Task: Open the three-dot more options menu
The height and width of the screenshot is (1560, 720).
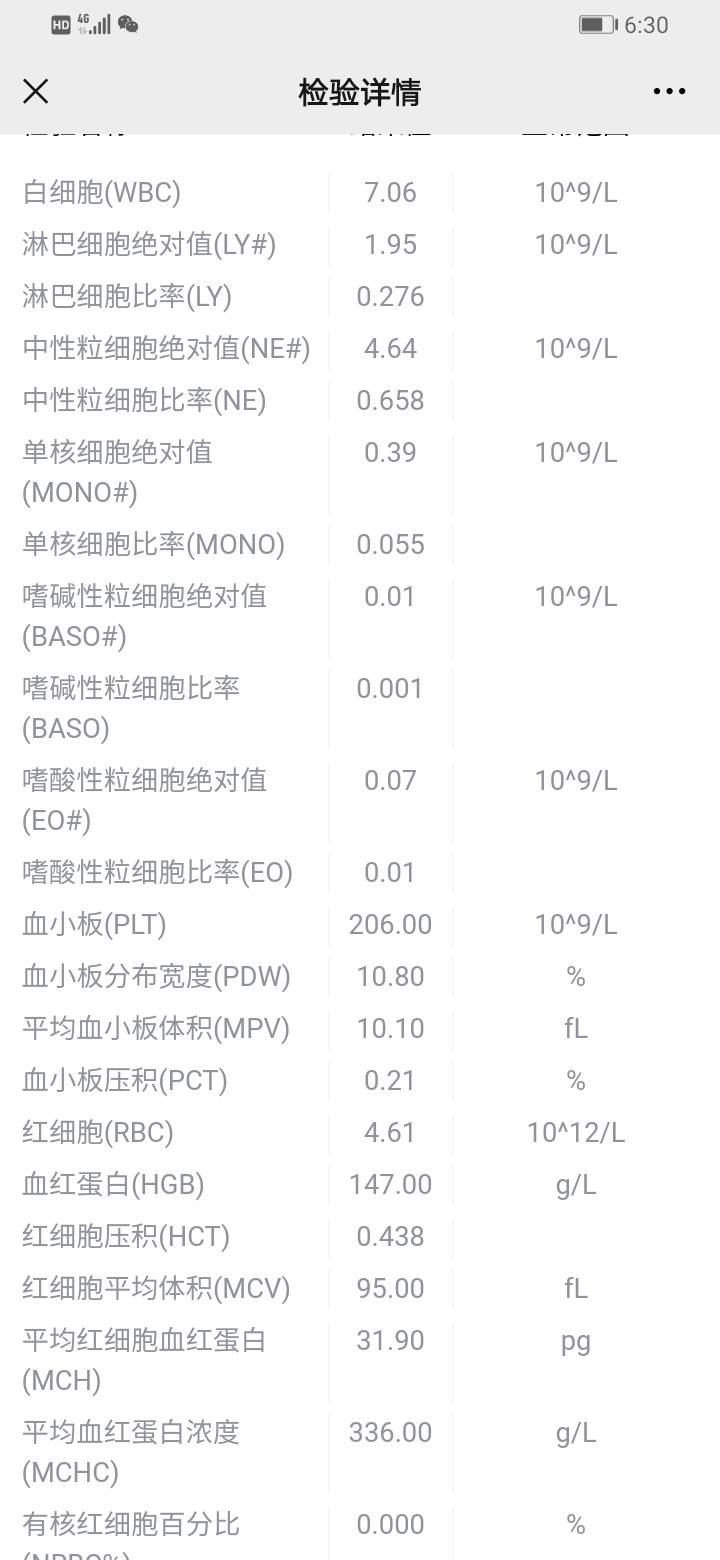Action: click(669, 92)
